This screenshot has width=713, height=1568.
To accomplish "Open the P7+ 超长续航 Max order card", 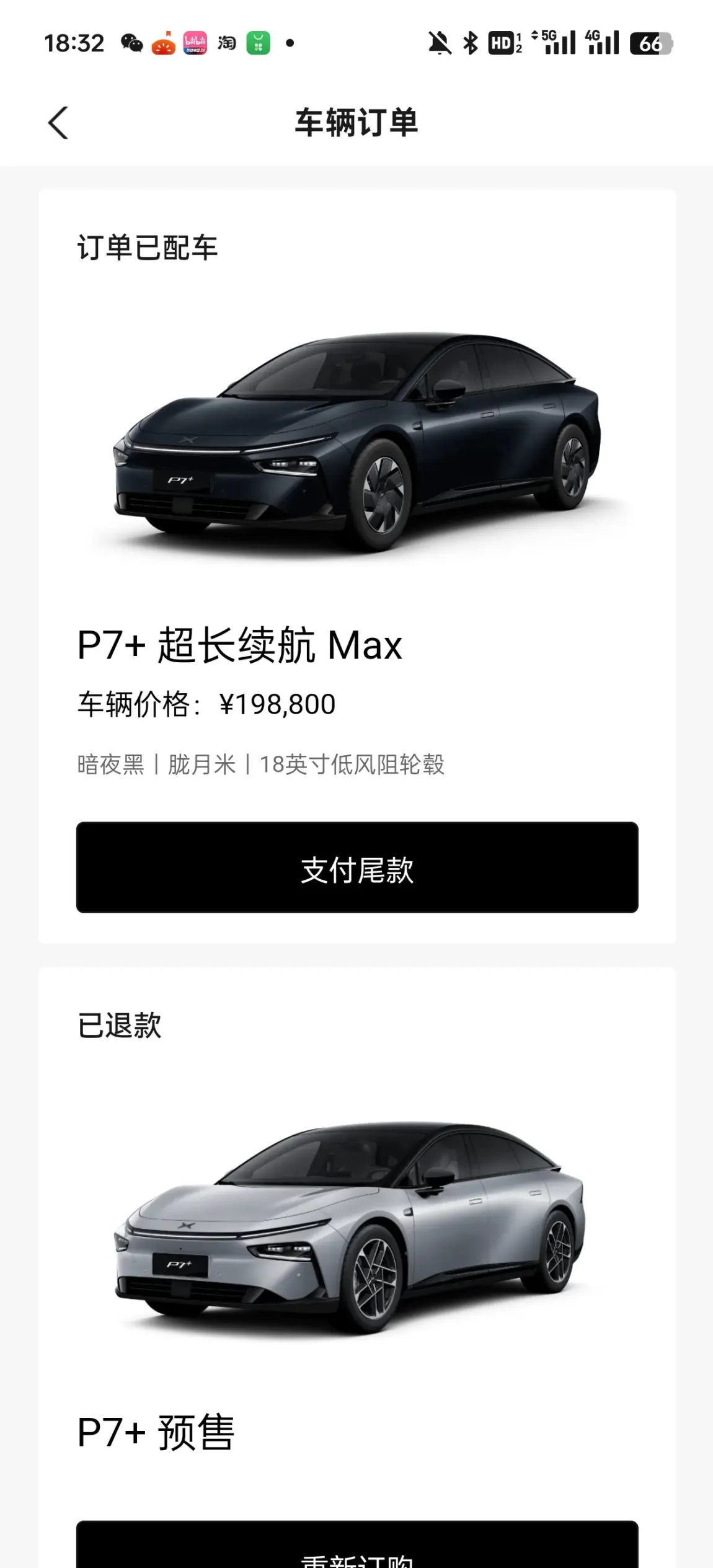I will 356,645.
